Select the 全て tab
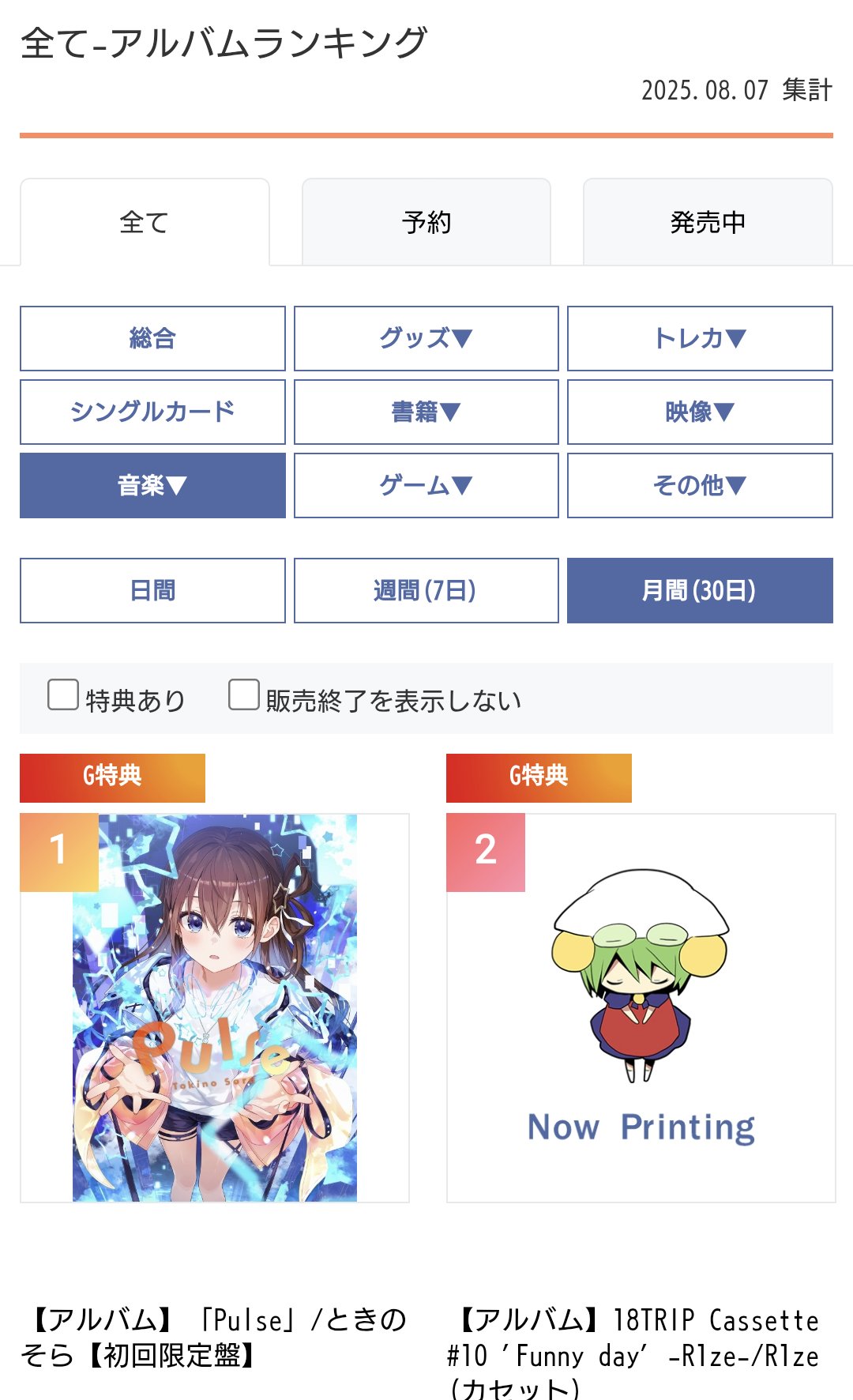Image resolution: width=853 pixels, height=1400 pixels. click(x=145, y=222)
